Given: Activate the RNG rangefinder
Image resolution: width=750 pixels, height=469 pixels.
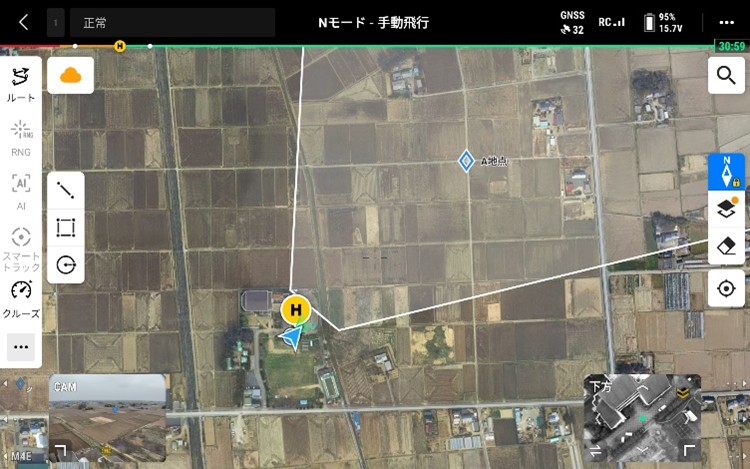Looking at the screenshot, I should point(21,137).
